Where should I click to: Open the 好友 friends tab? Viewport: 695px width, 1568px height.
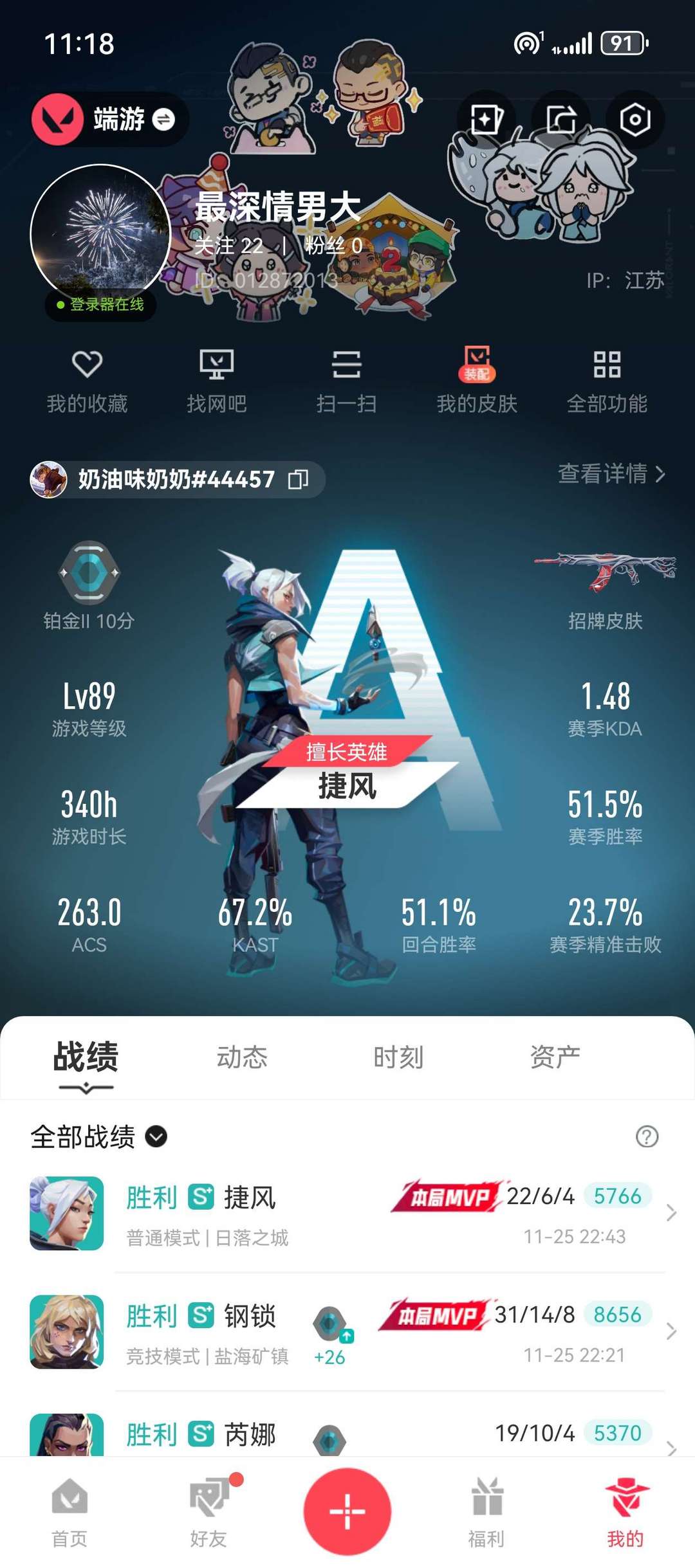click(x=208, y=1510)
